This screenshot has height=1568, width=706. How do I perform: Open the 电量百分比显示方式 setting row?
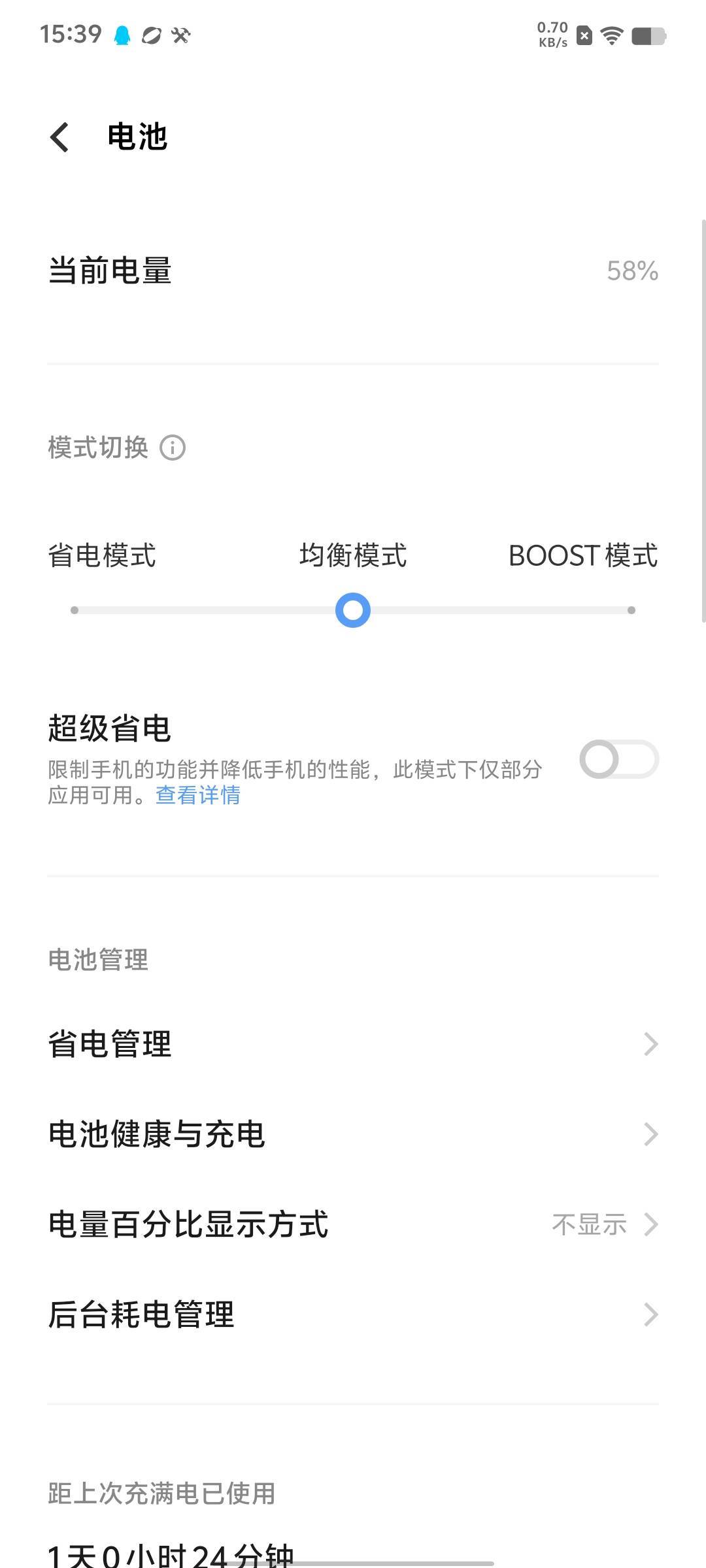coord(189,1224)
